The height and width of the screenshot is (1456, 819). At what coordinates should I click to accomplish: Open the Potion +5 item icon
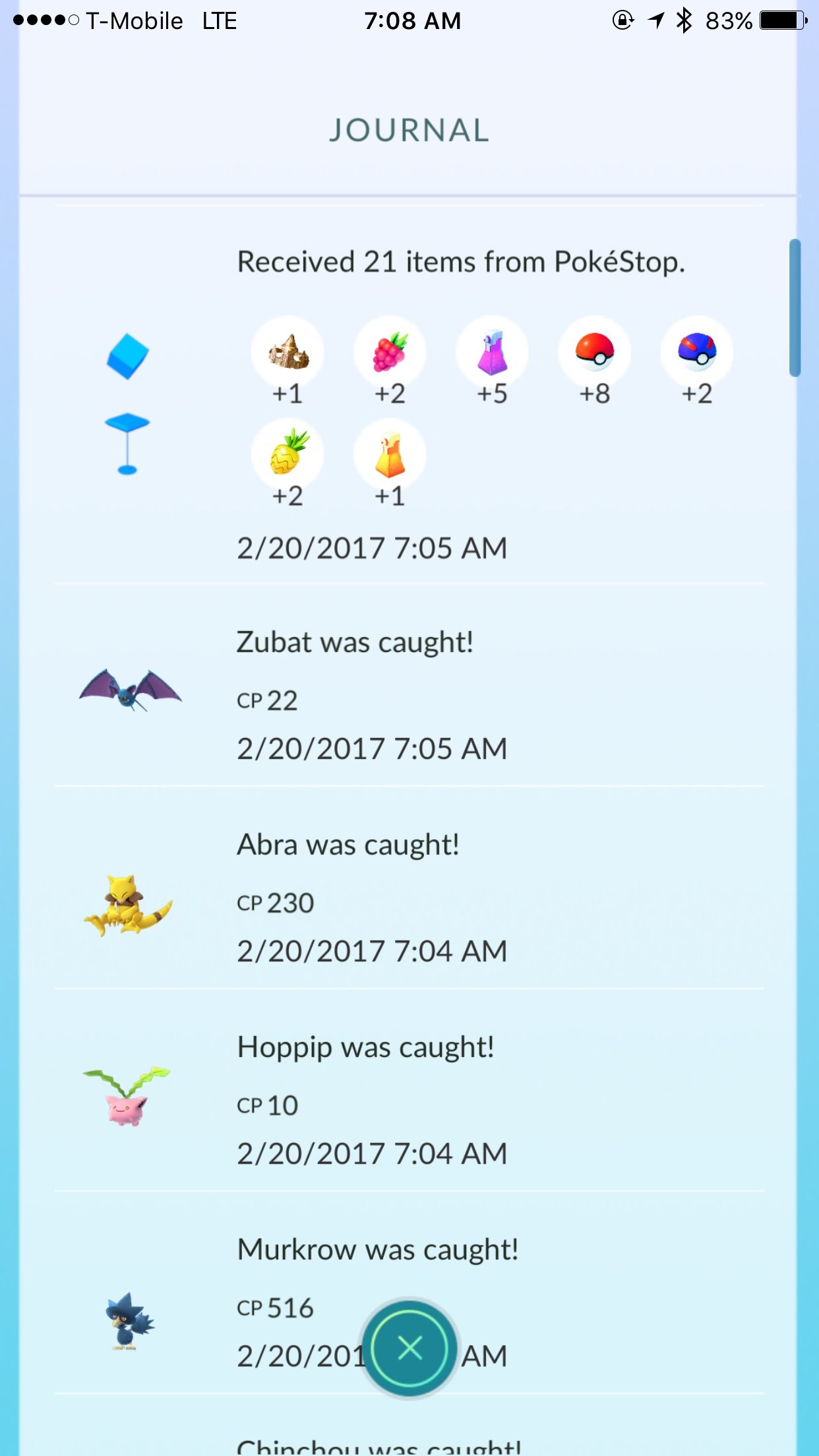(x=492, y=353)
